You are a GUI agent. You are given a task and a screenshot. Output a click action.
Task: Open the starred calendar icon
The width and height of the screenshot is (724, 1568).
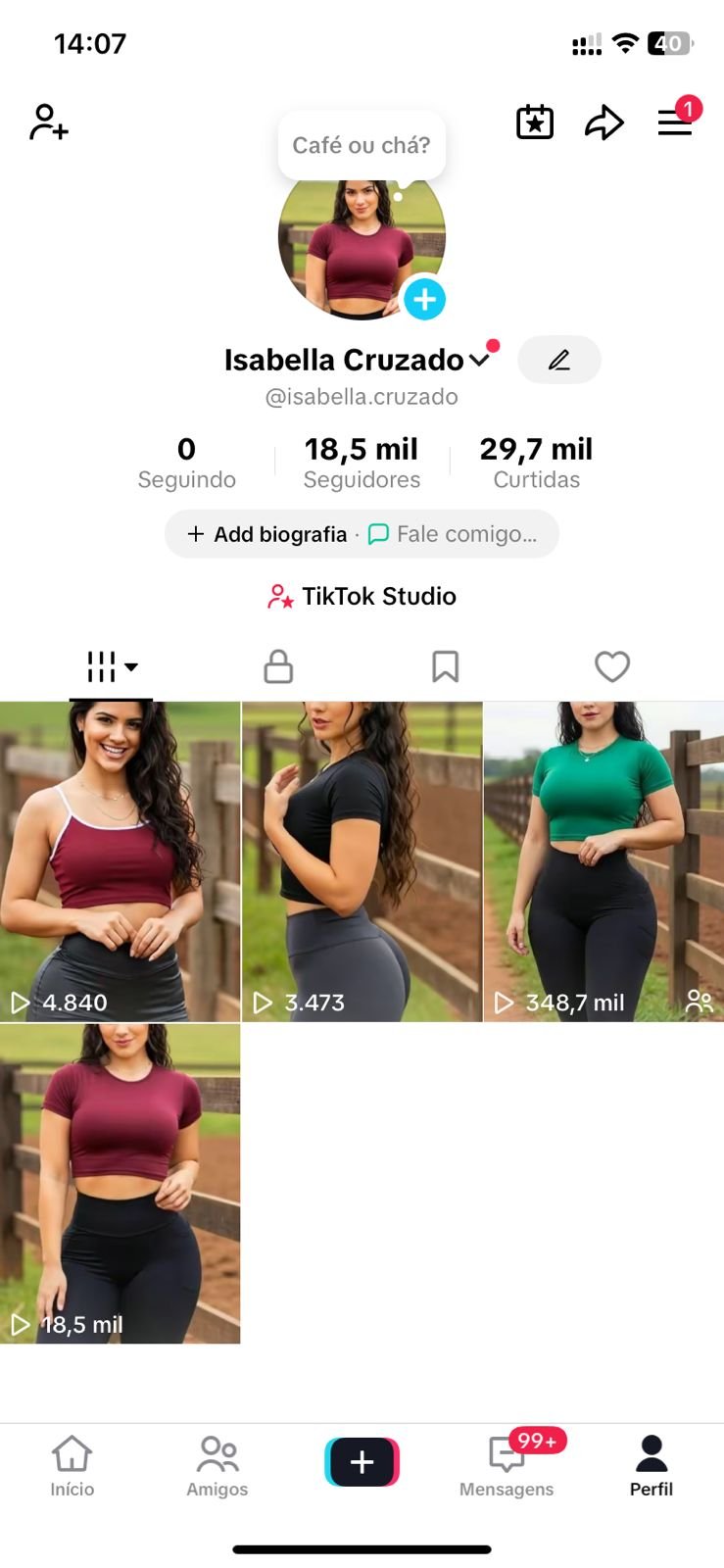click(535, 122)
